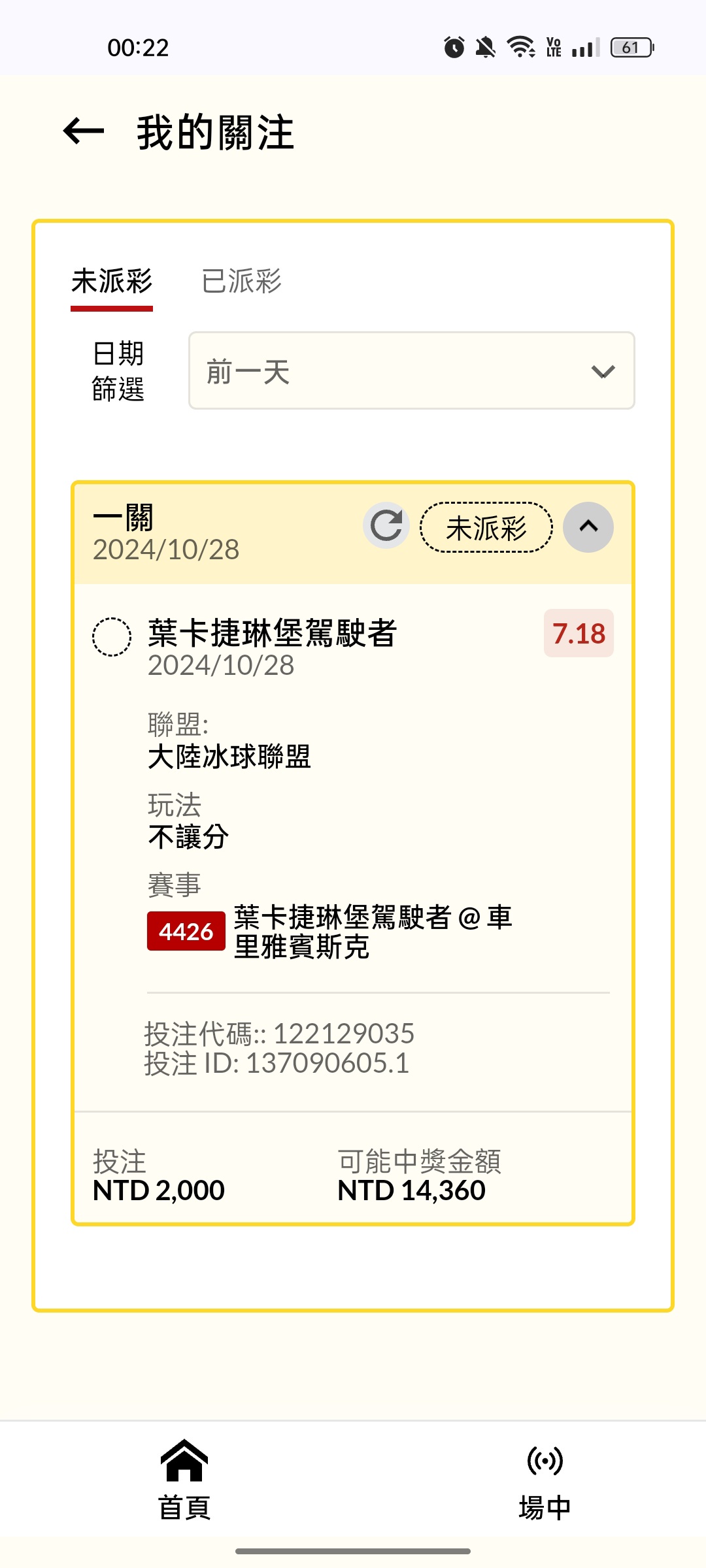Open the 首頁 home tab
Screen dimensions: 706x1568
184,1480
